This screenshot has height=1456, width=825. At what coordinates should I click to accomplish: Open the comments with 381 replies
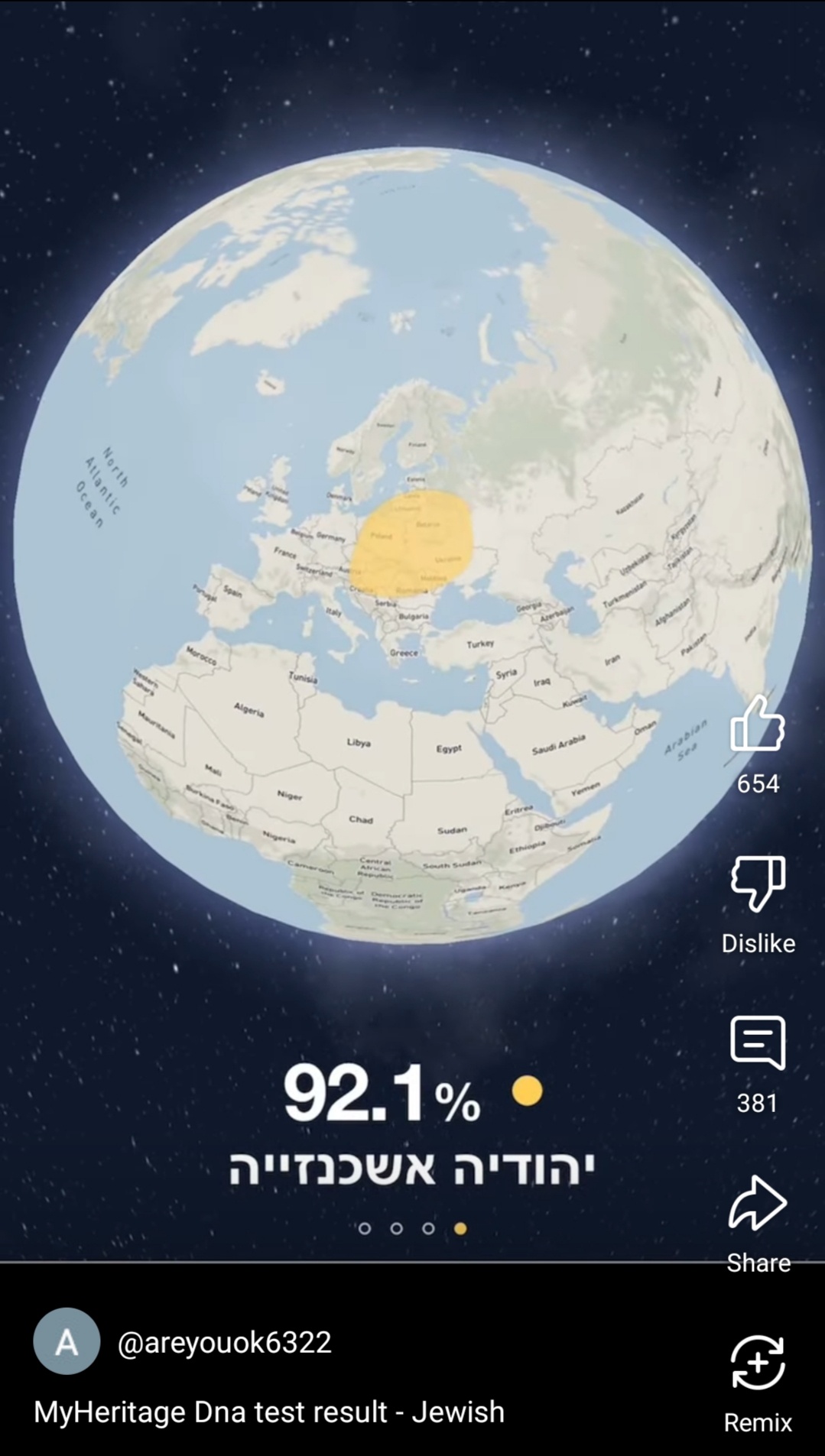pos(757,1043)
